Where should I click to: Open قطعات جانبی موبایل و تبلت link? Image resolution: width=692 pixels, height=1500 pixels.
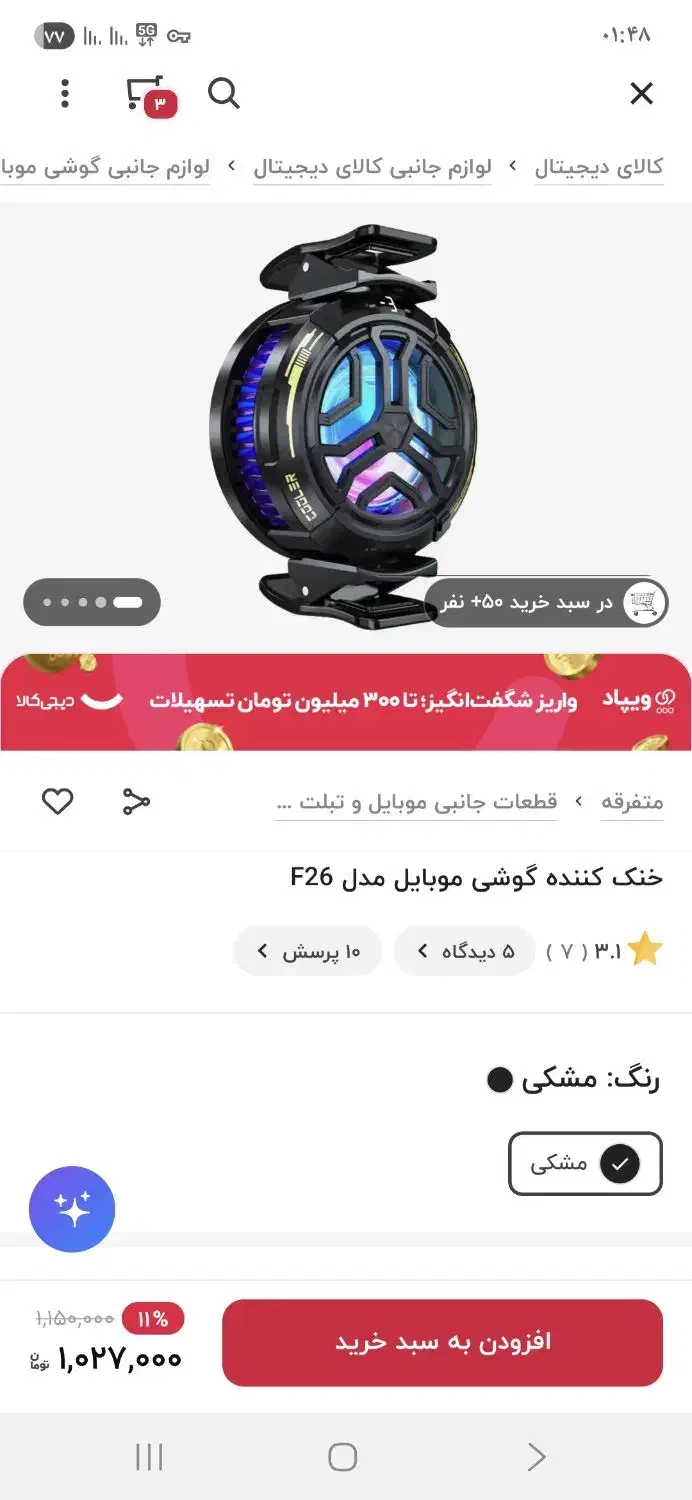click(416, 802)
